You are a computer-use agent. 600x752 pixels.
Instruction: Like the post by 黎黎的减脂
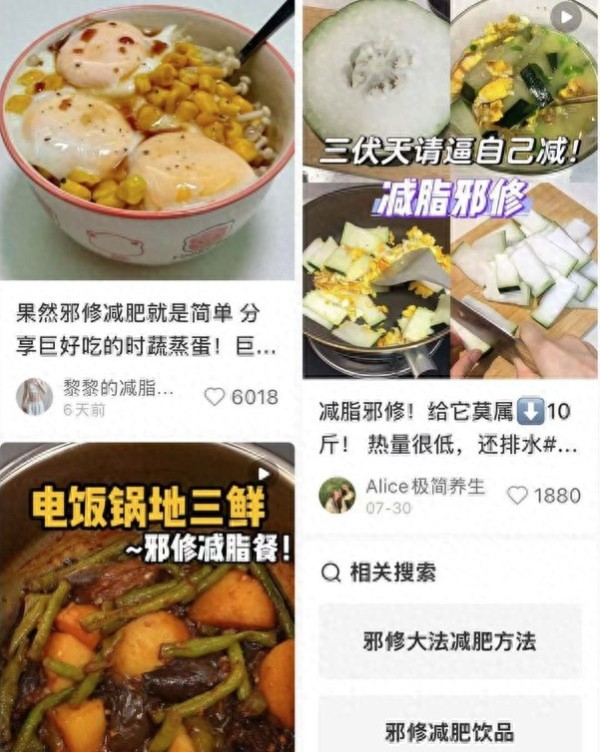(x=215, y=397)
